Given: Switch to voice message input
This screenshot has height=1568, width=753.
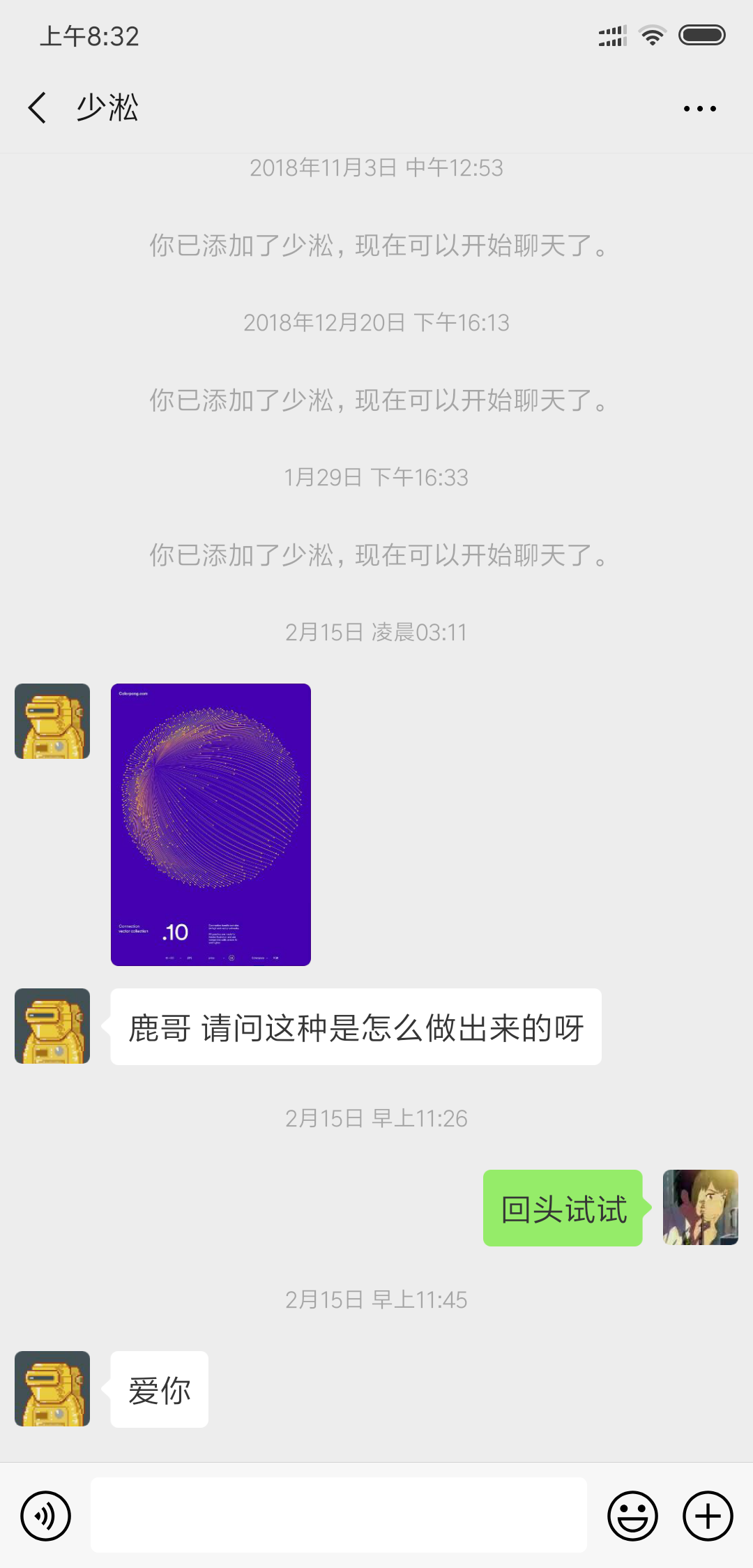Looking at the screenshot, I should pos(46,1516).
